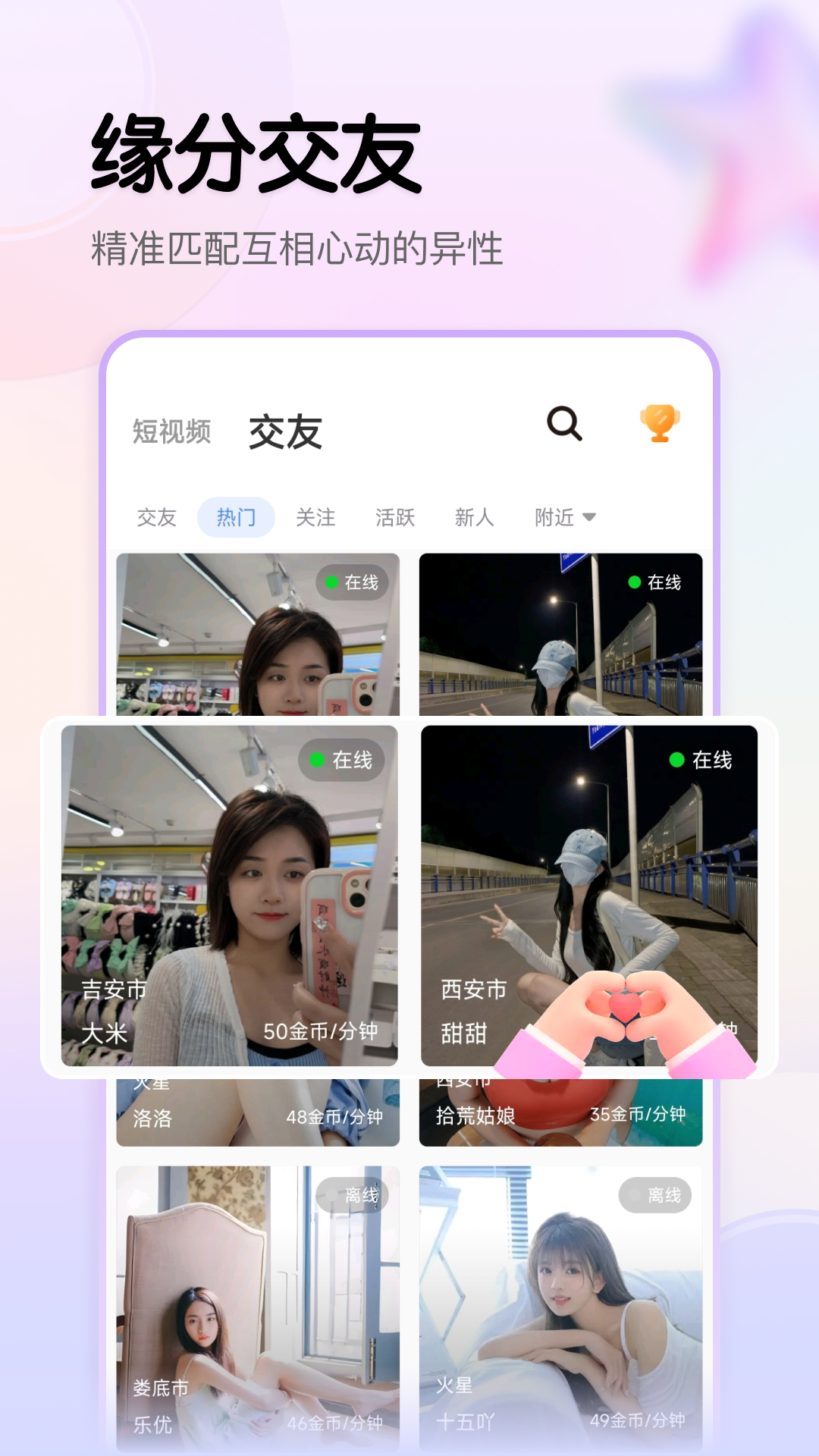Image resolution: width=819 pixels, height=1456 pixels.
Task: Click the offline badge on 乐优's card
Action: [x=353, y=1194]
